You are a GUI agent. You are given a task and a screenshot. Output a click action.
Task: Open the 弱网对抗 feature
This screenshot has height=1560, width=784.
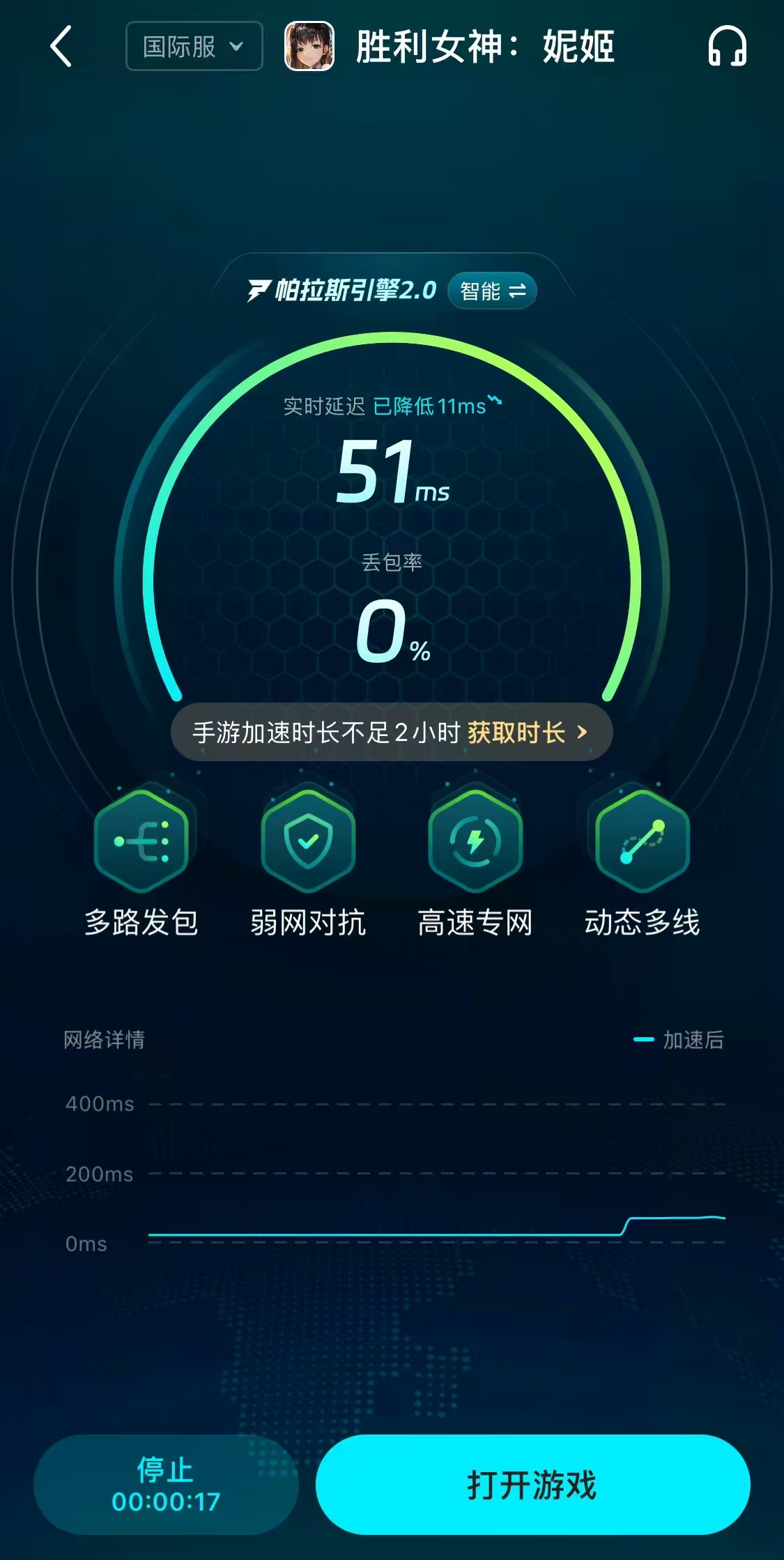click(308, 842)
